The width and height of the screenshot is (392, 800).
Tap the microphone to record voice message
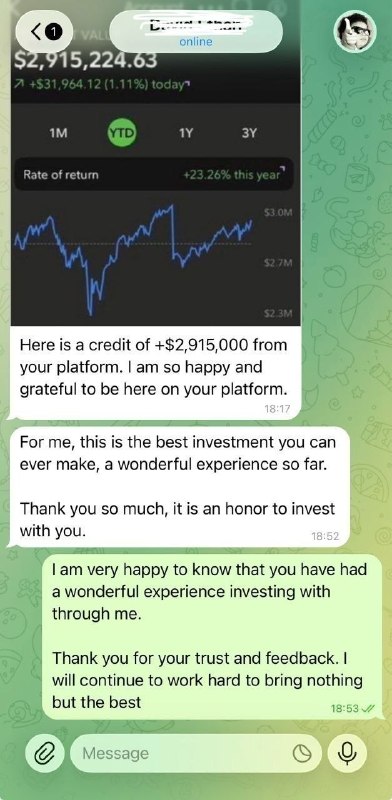point(348,753)
